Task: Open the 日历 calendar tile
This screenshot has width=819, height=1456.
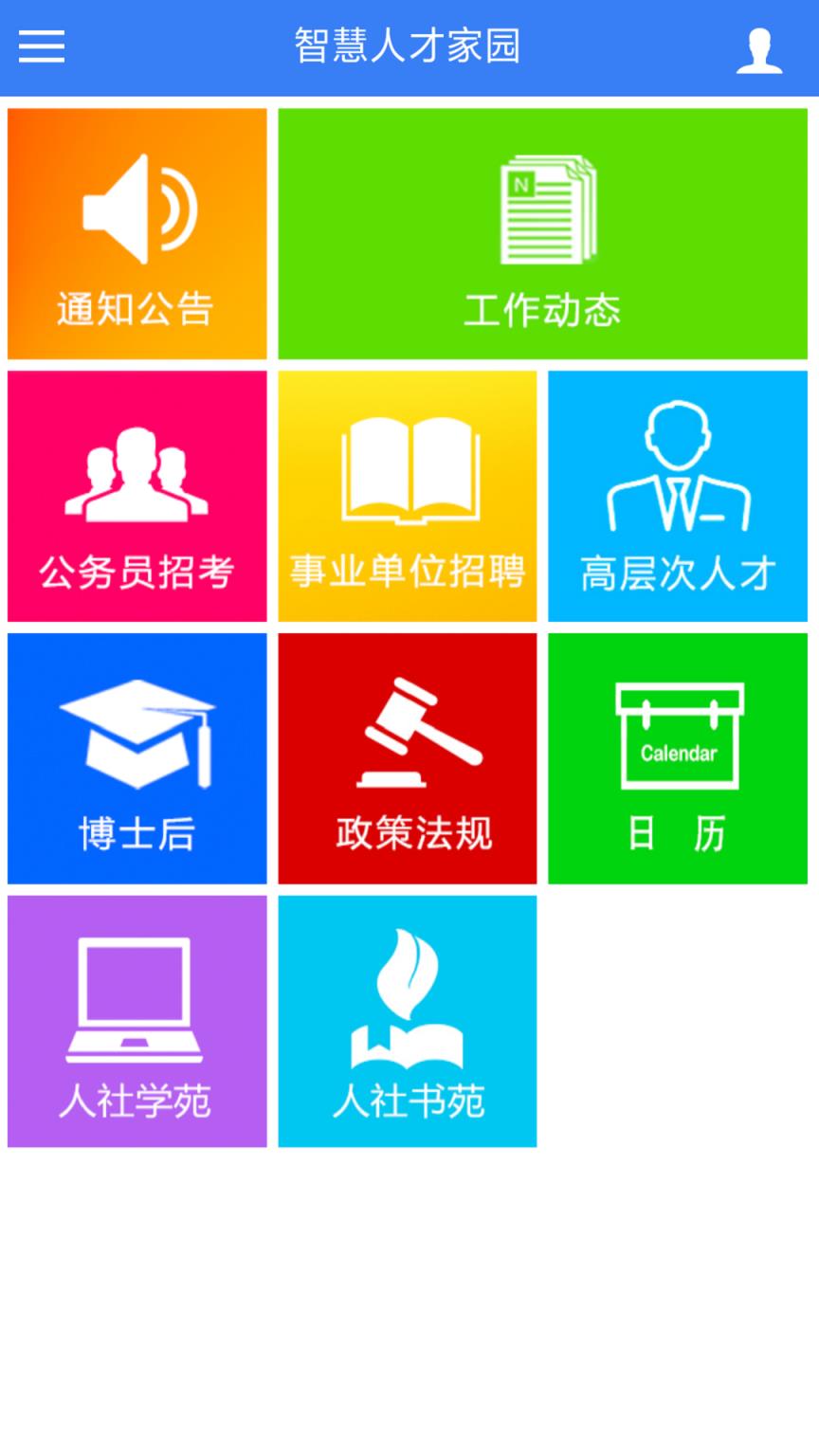Action: pos(677,758)
